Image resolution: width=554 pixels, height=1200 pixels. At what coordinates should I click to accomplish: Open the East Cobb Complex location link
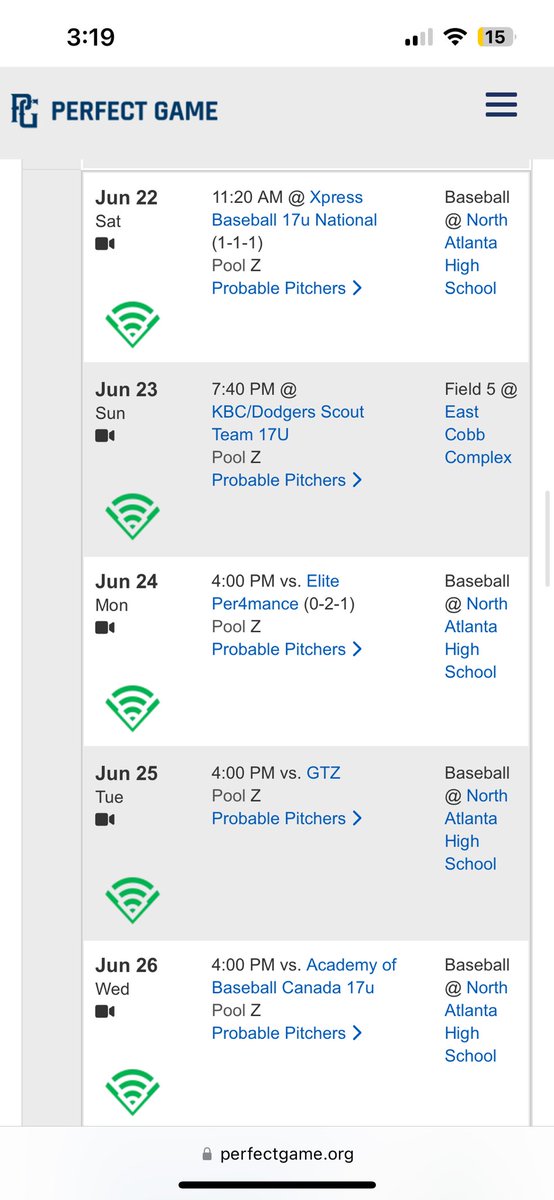(478, 435)
